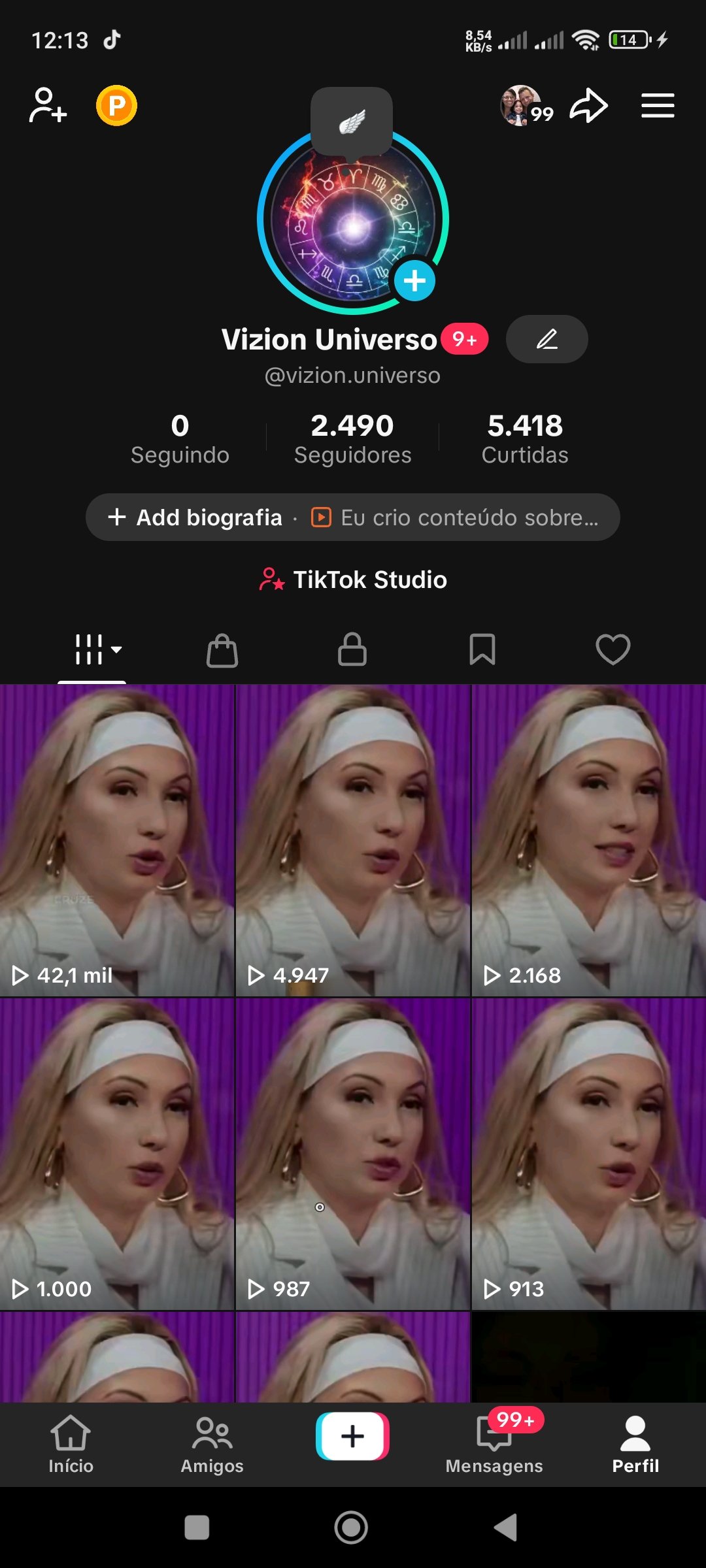The width and height of the screenshot is (706, 1568).
Task: Open Mensagens inbox
Action: coord(494,1445)
